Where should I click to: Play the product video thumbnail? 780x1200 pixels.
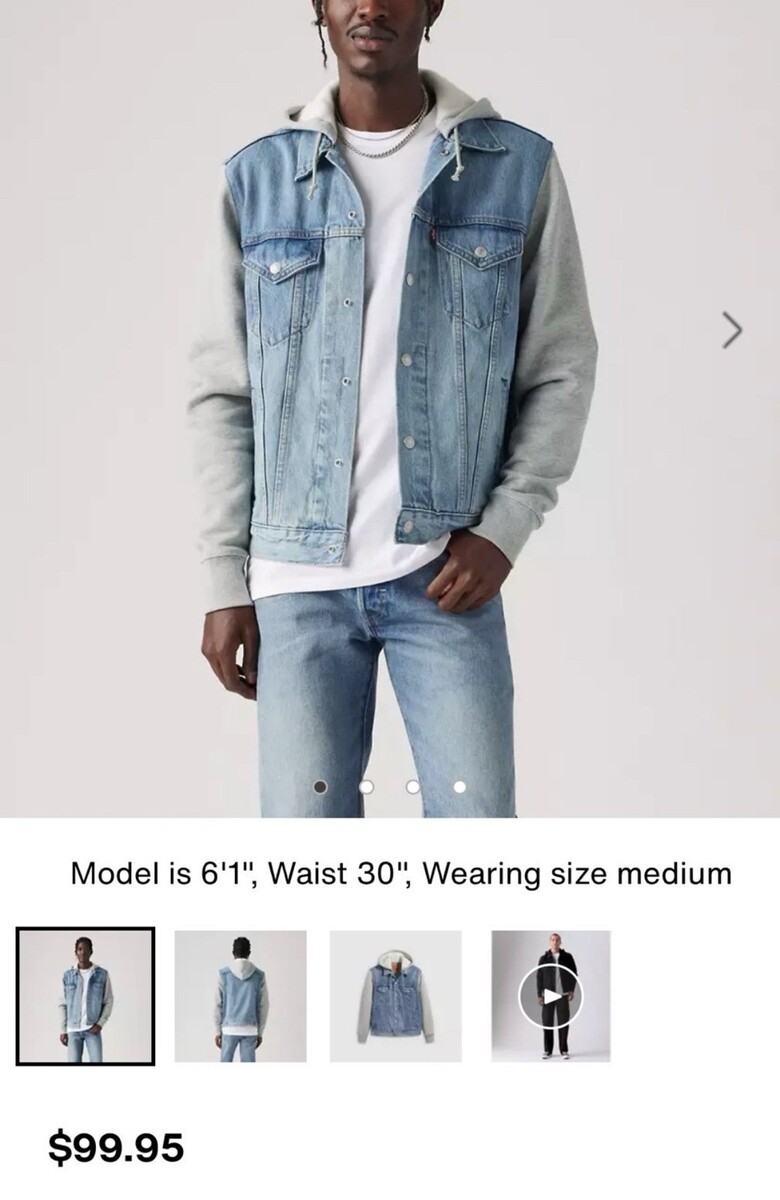(x=550, y=996)
